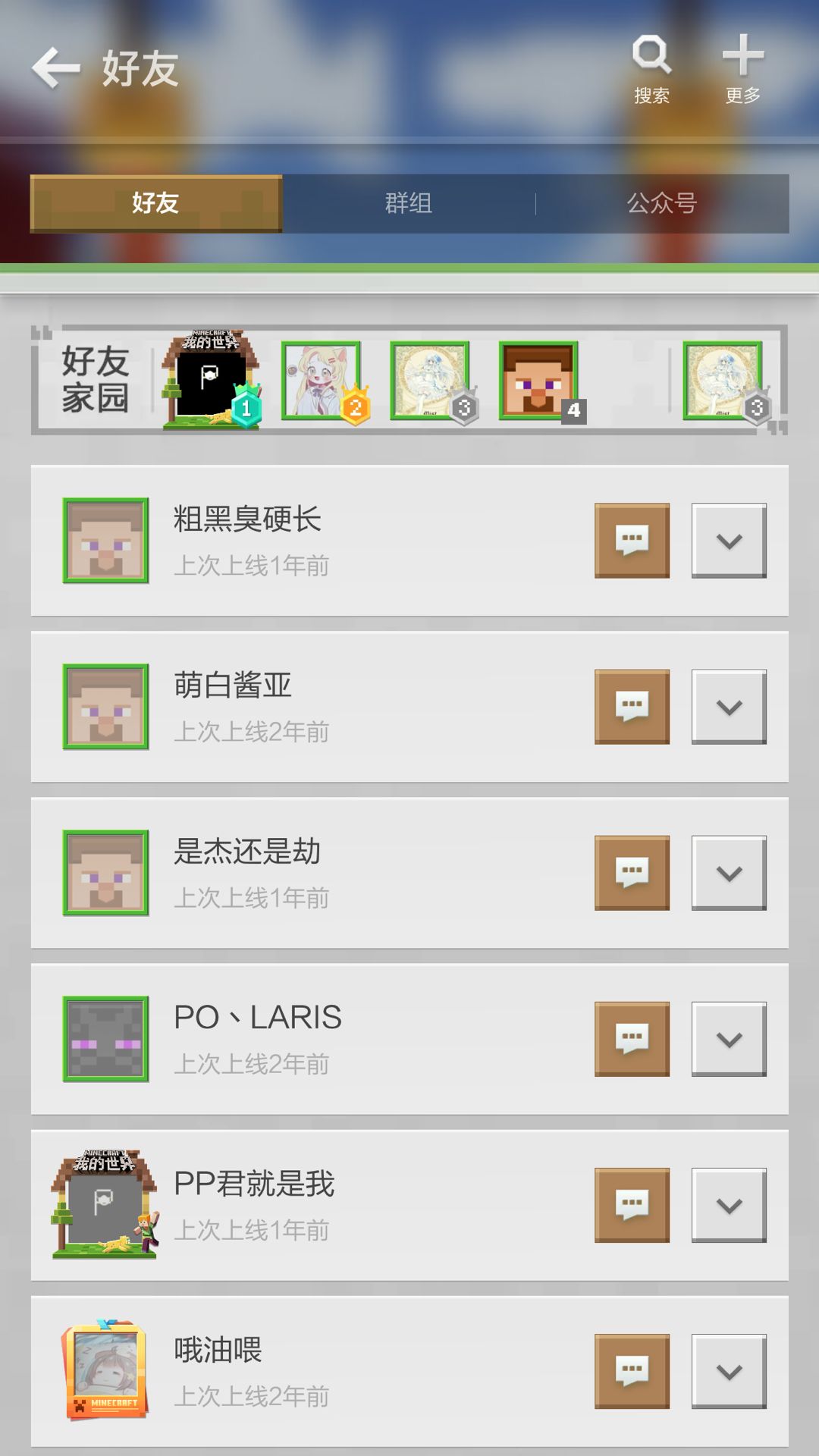Send a message to PP君就是我

coord(632,1205)
